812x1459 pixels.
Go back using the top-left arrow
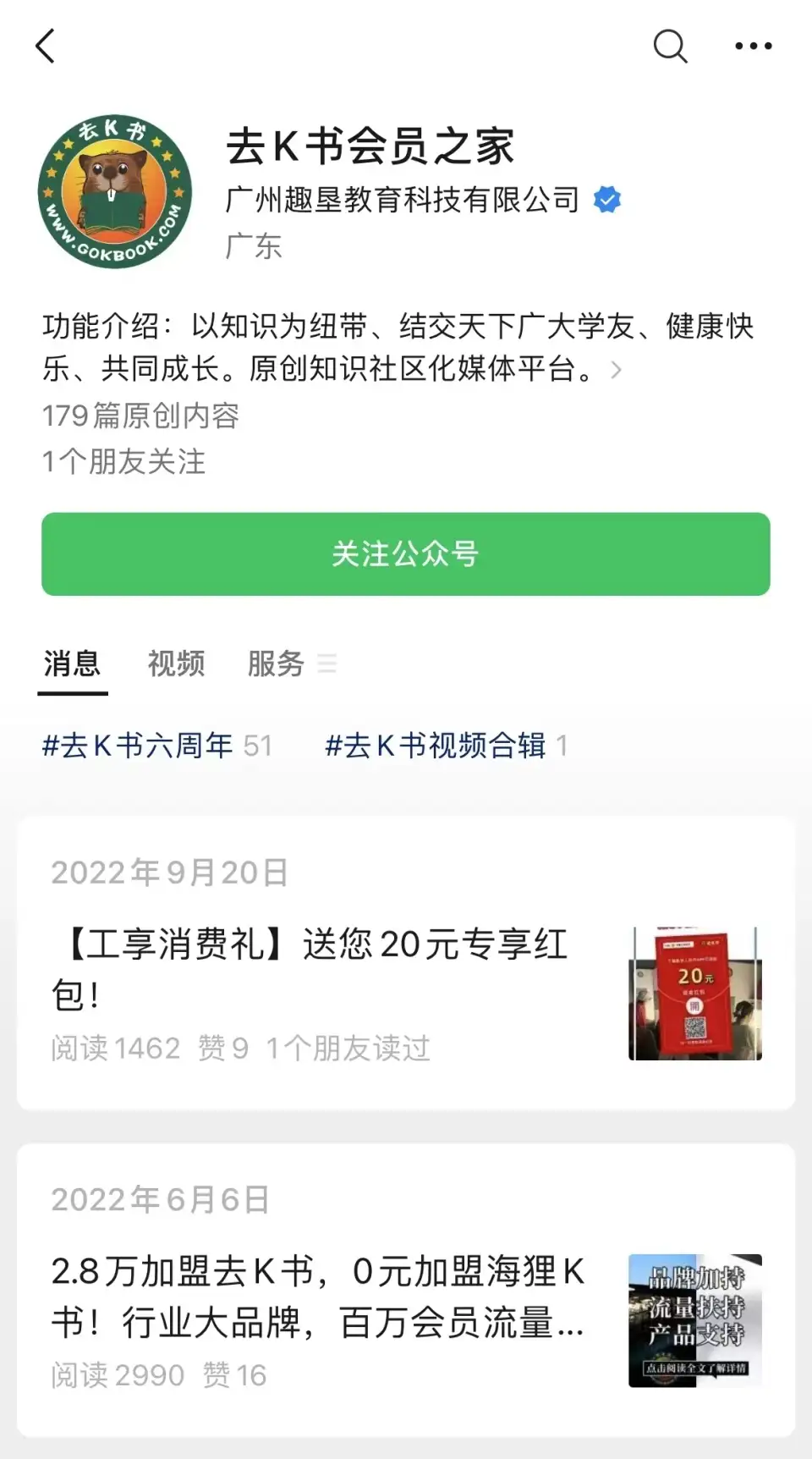click(x=46, y=47)
